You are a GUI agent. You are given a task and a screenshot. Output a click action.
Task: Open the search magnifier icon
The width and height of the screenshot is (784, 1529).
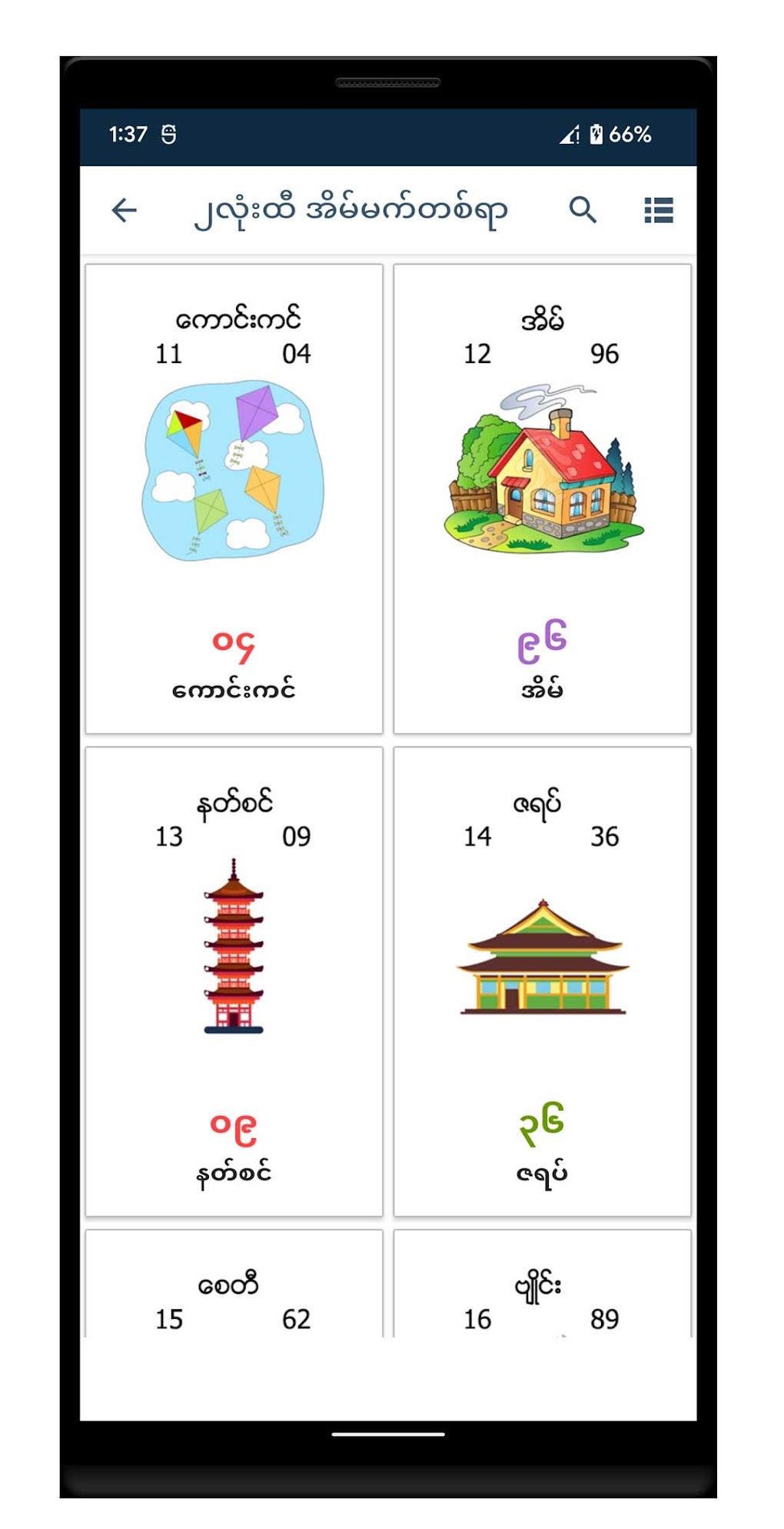(x=583, y=210)
